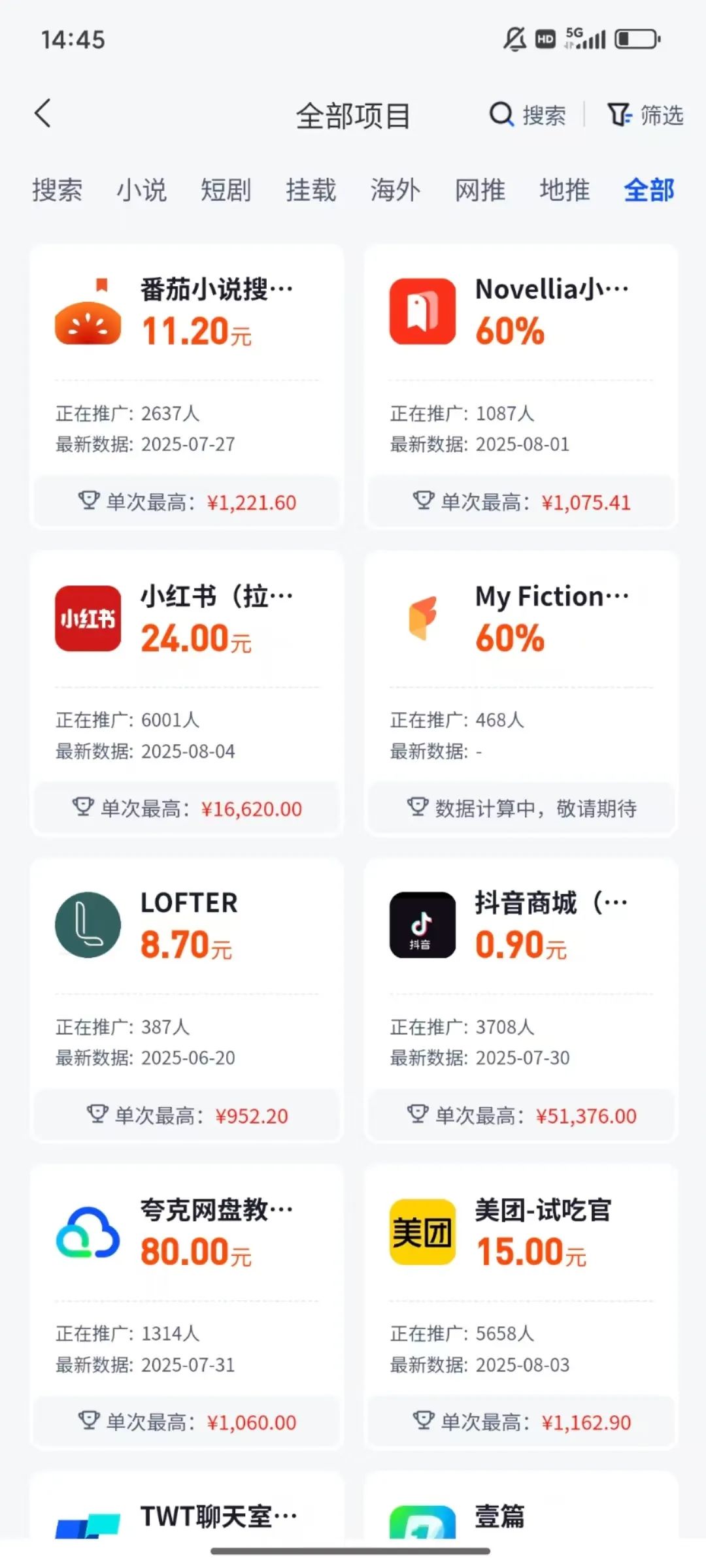Open 搜索 with the magnifier icon
This screenshot has width=706, height=1568.
pos(528,115)
